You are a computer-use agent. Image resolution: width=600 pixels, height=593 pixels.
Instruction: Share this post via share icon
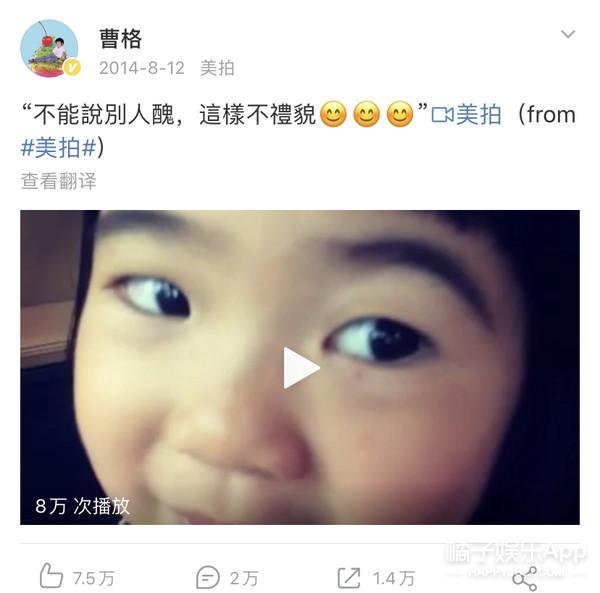pos(524,577)
